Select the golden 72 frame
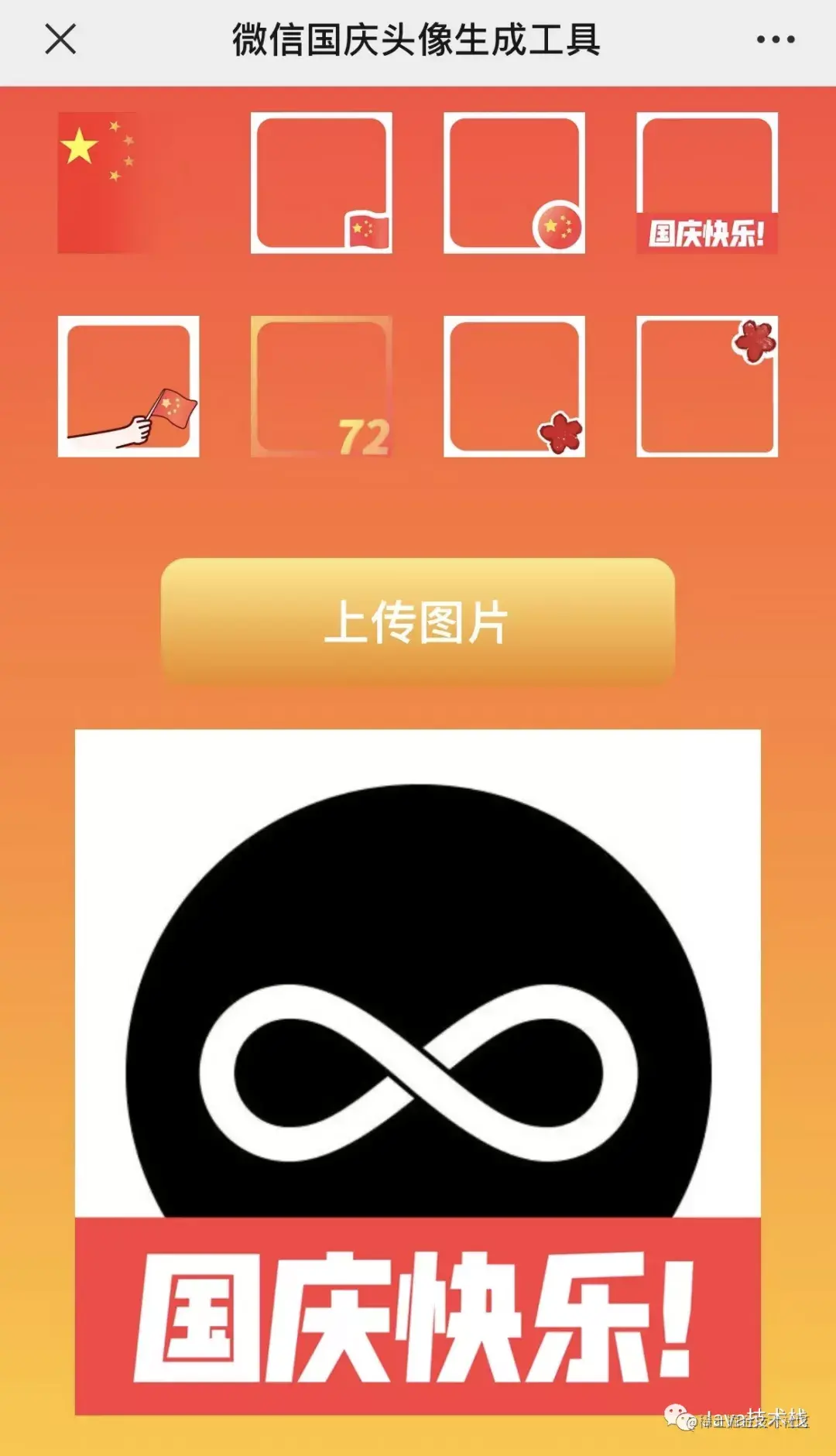Viewport: 836px width, 1456px height. 321,386
